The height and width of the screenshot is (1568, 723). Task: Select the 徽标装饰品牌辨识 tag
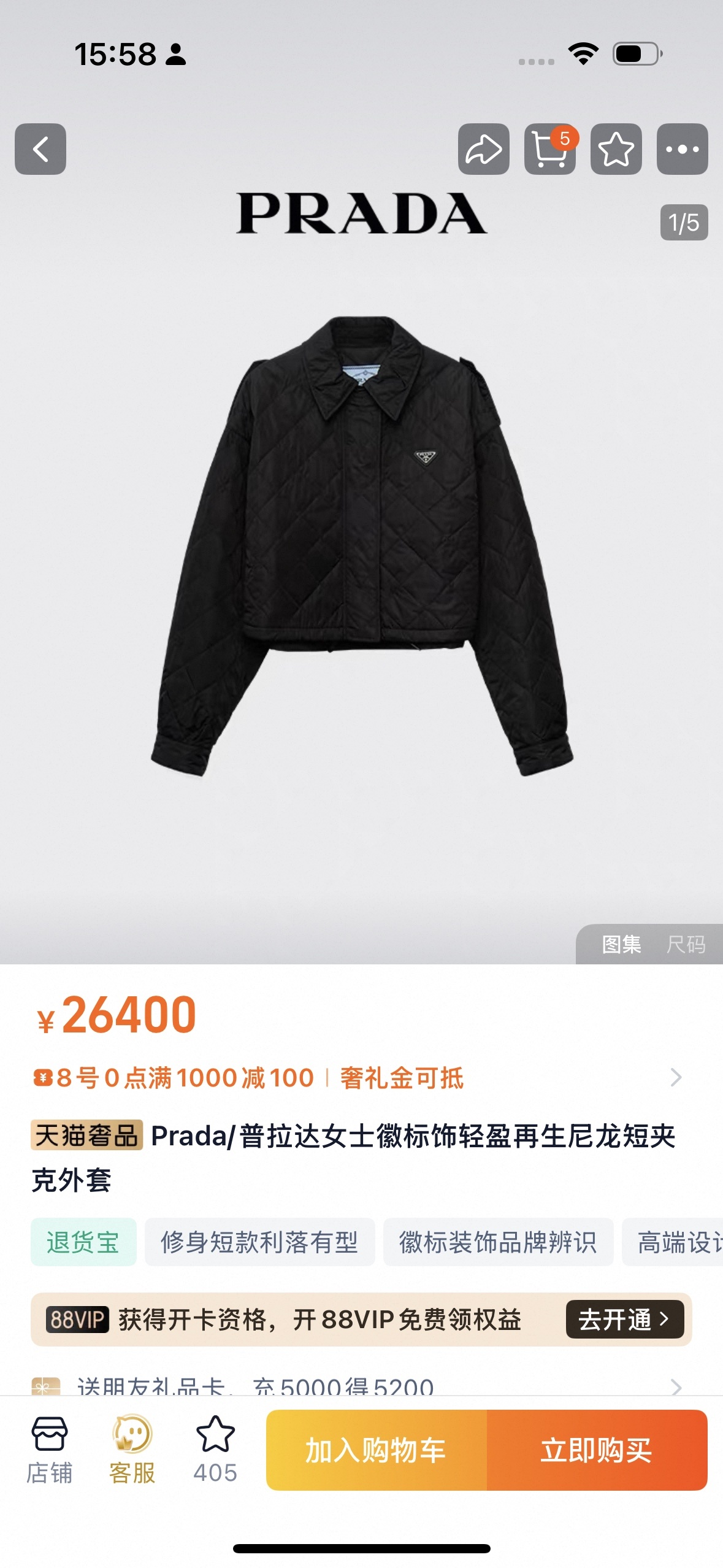click(x=497, y=1242)
